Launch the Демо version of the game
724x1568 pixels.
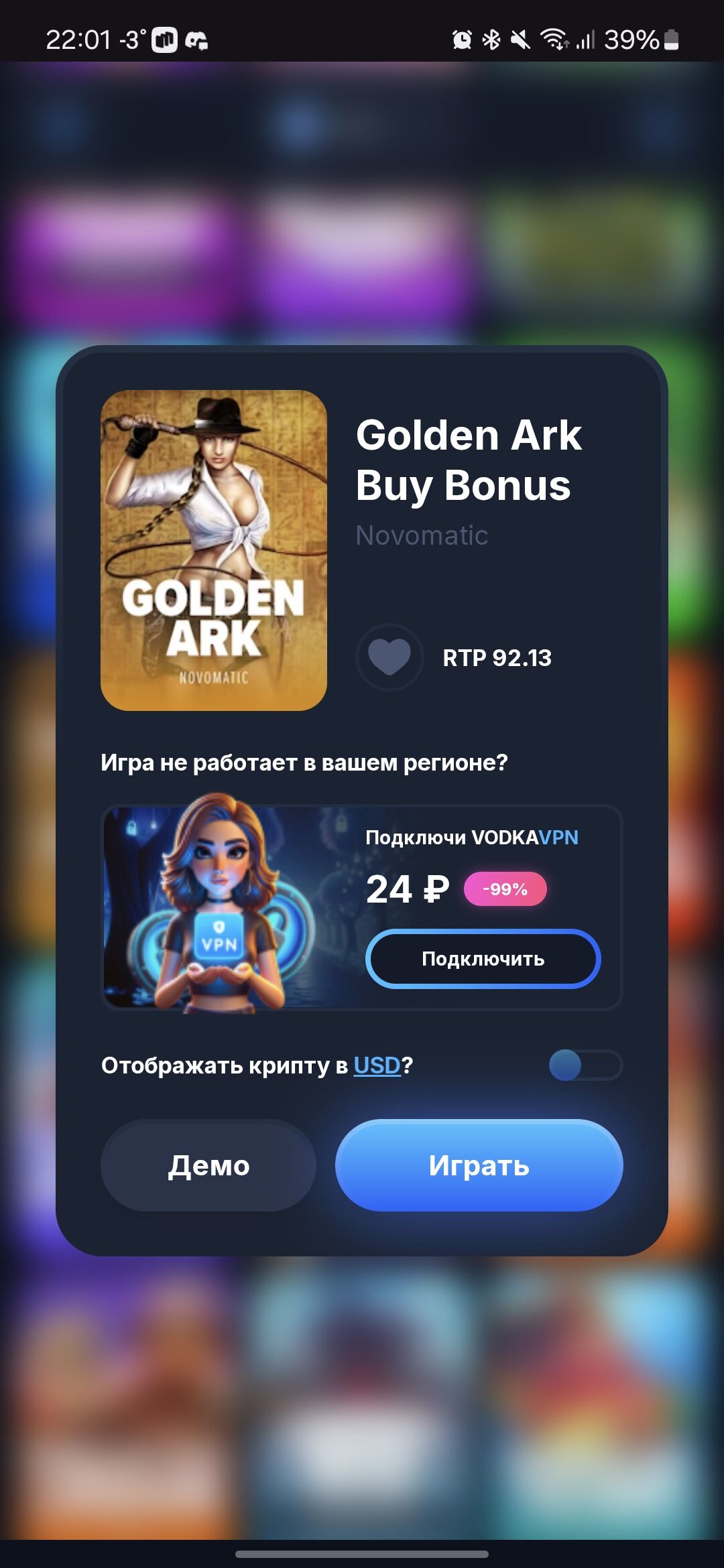(208, 1165)
